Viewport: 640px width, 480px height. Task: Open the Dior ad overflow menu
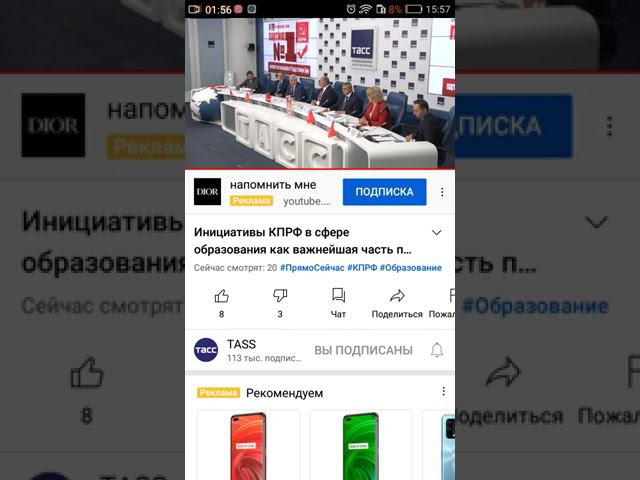click(442, 192)
